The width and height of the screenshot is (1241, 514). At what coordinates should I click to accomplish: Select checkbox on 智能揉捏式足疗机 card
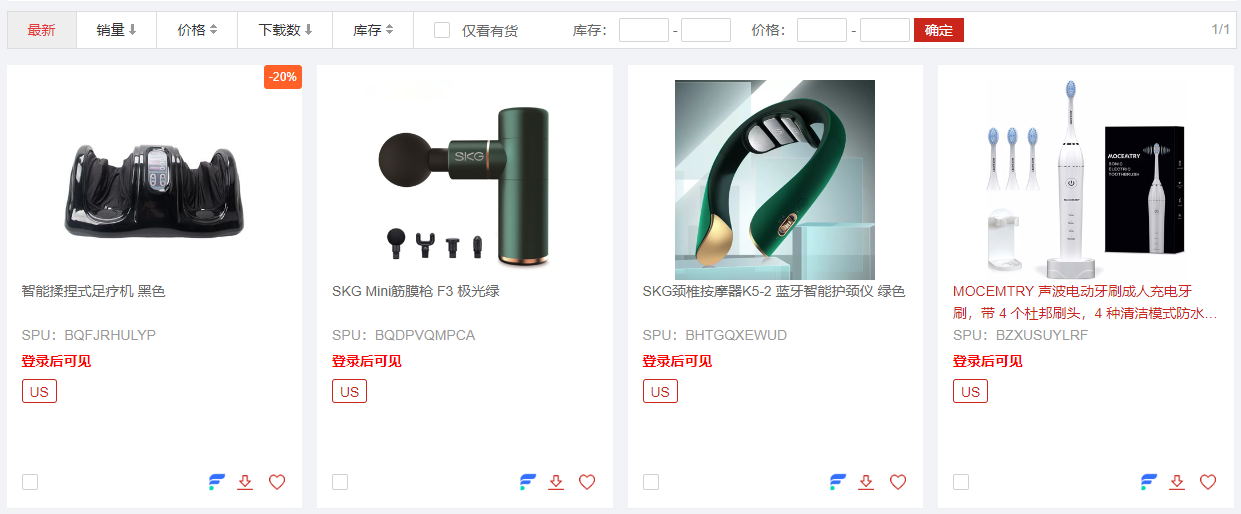[x=30, y=482]
